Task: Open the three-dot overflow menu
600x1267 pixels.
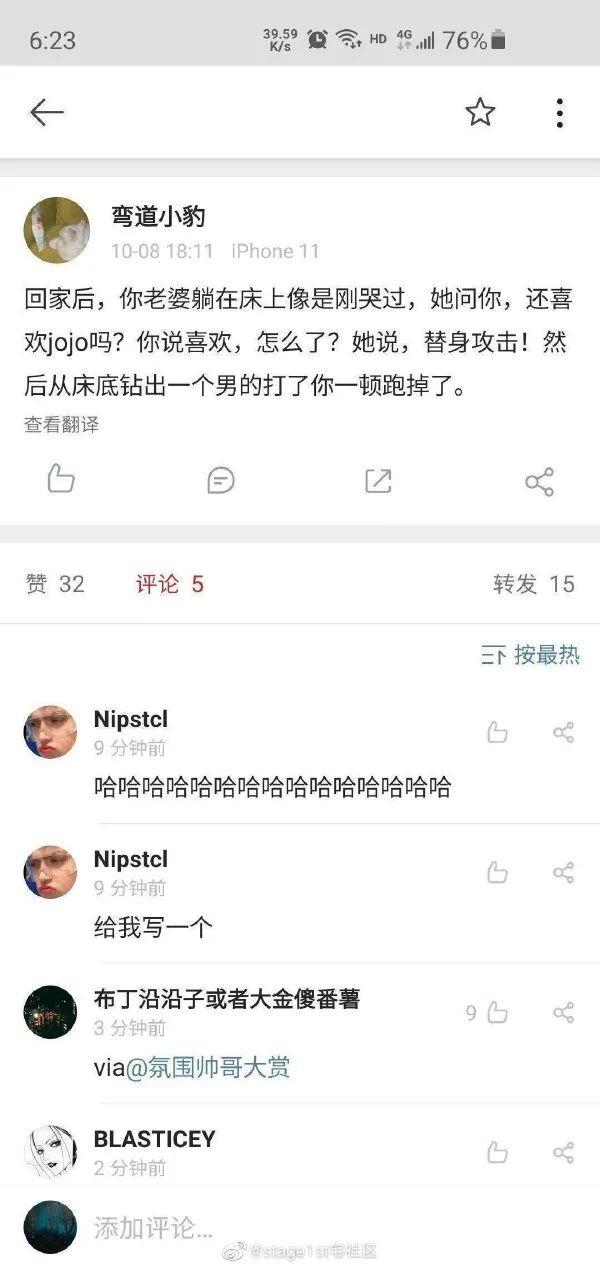Action: pyautogui.click(x=559, y=112)
